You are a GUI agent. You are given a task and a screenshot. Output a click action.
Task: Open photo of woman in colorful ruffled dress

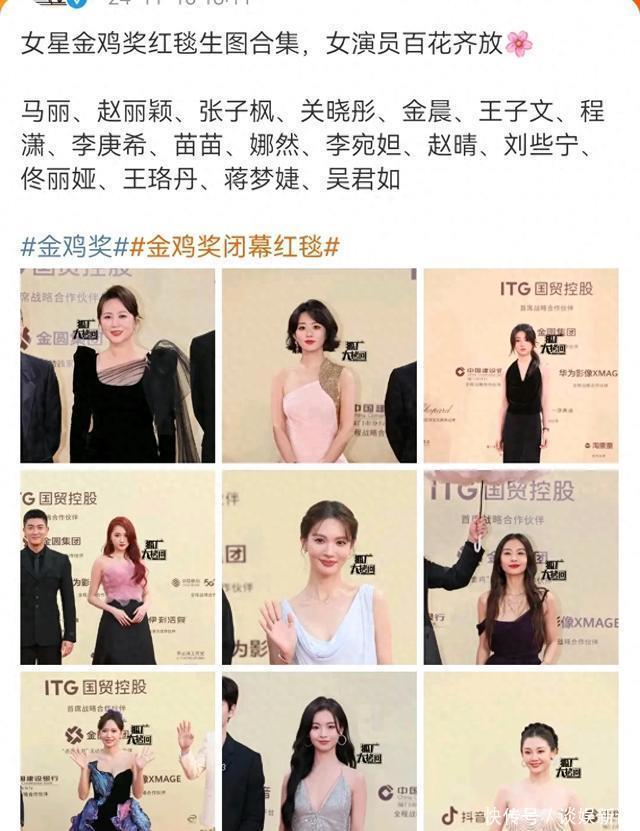point(118,751)
